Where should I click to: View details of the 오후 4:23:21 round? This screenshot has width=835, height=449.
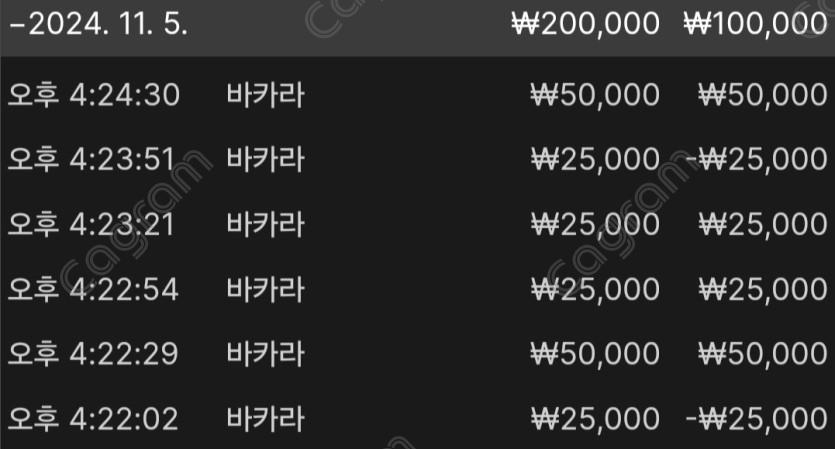[417, 224]
